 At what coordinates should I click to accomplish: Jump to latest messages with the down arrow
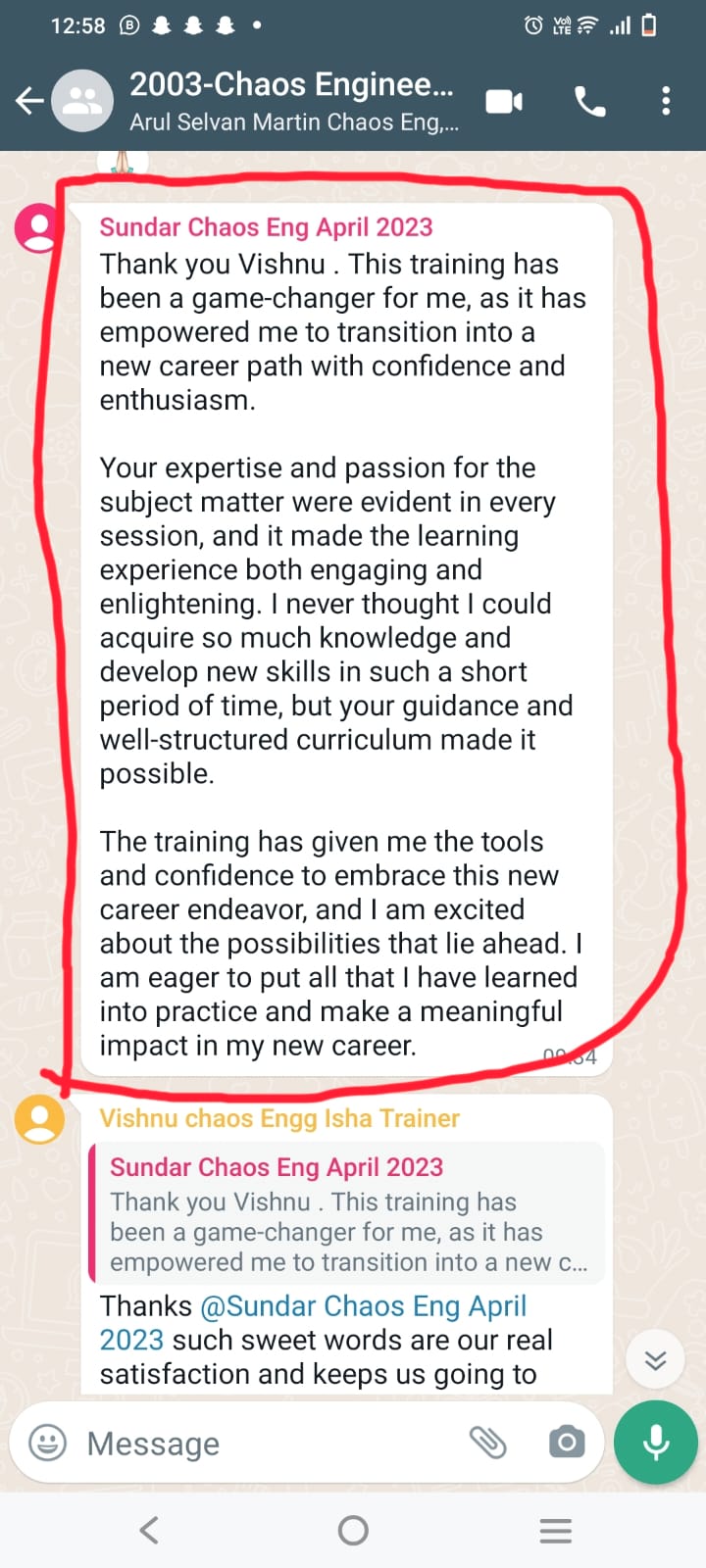click(x=655, y=1359)
